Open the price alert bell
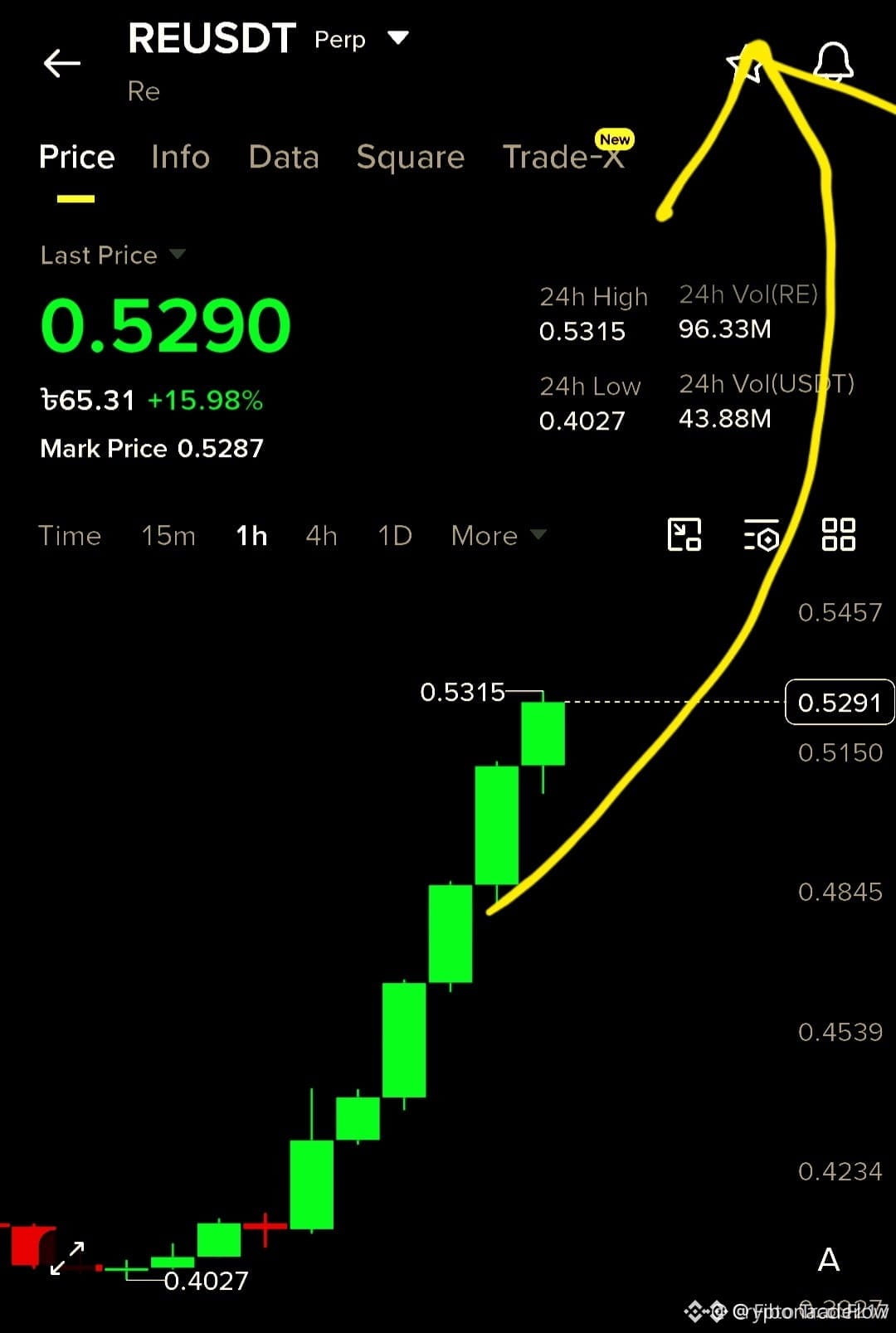The width and height of the screenshot is (896, 1333). click(x=832, y=62)
